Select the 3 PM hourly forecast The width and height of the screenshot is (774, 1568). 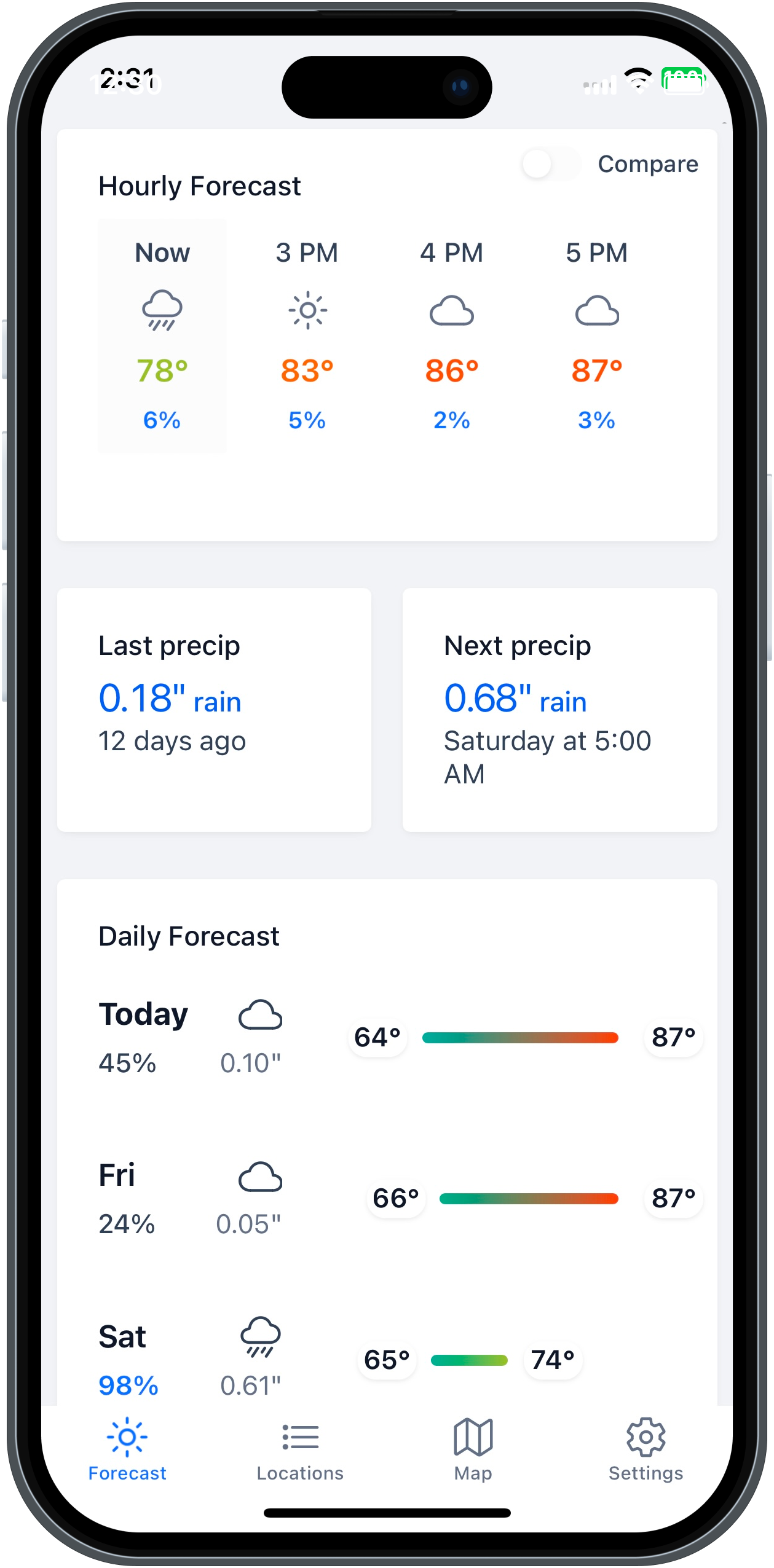(307, 336)
